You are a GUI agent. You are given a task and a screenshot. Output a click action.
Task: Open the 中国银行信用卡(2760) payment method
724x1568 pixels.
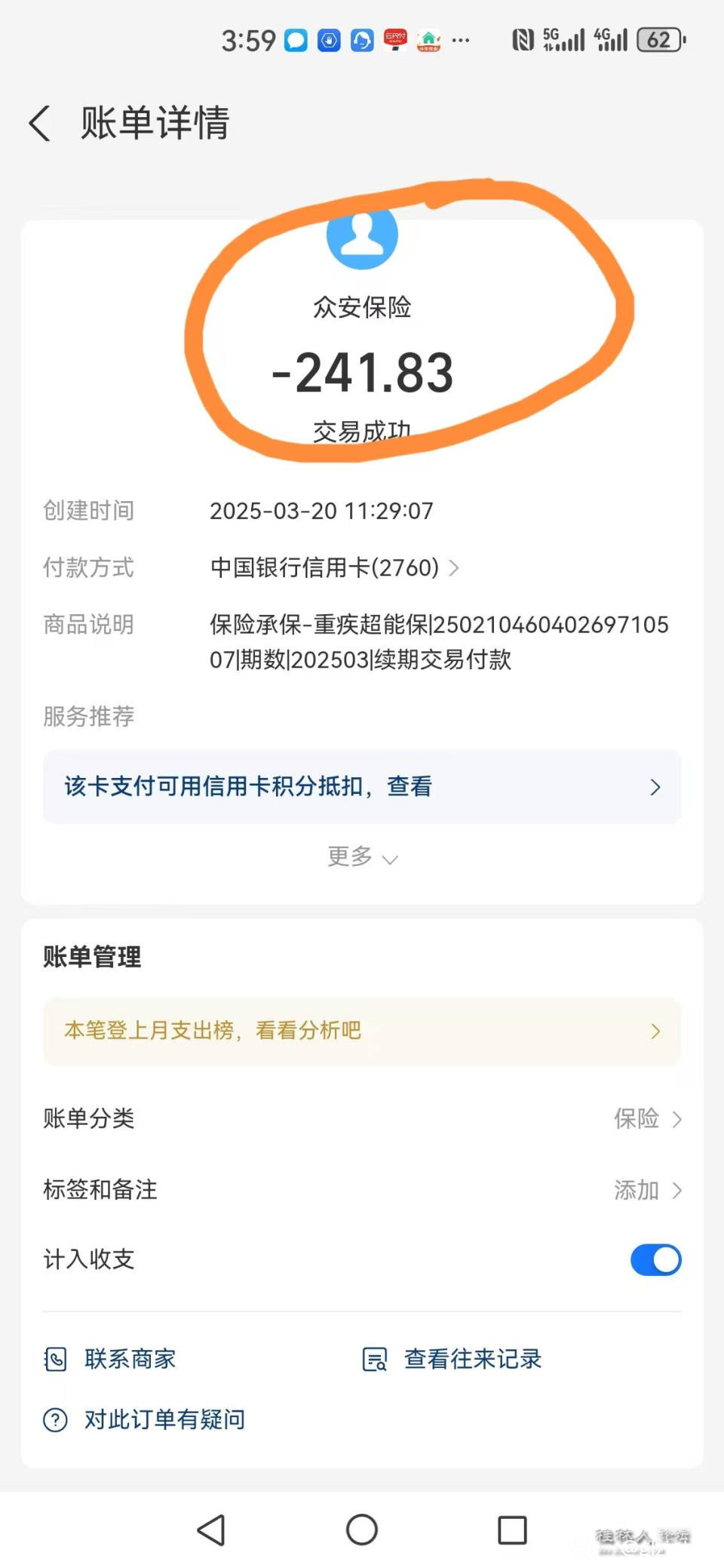click(333, 567)
